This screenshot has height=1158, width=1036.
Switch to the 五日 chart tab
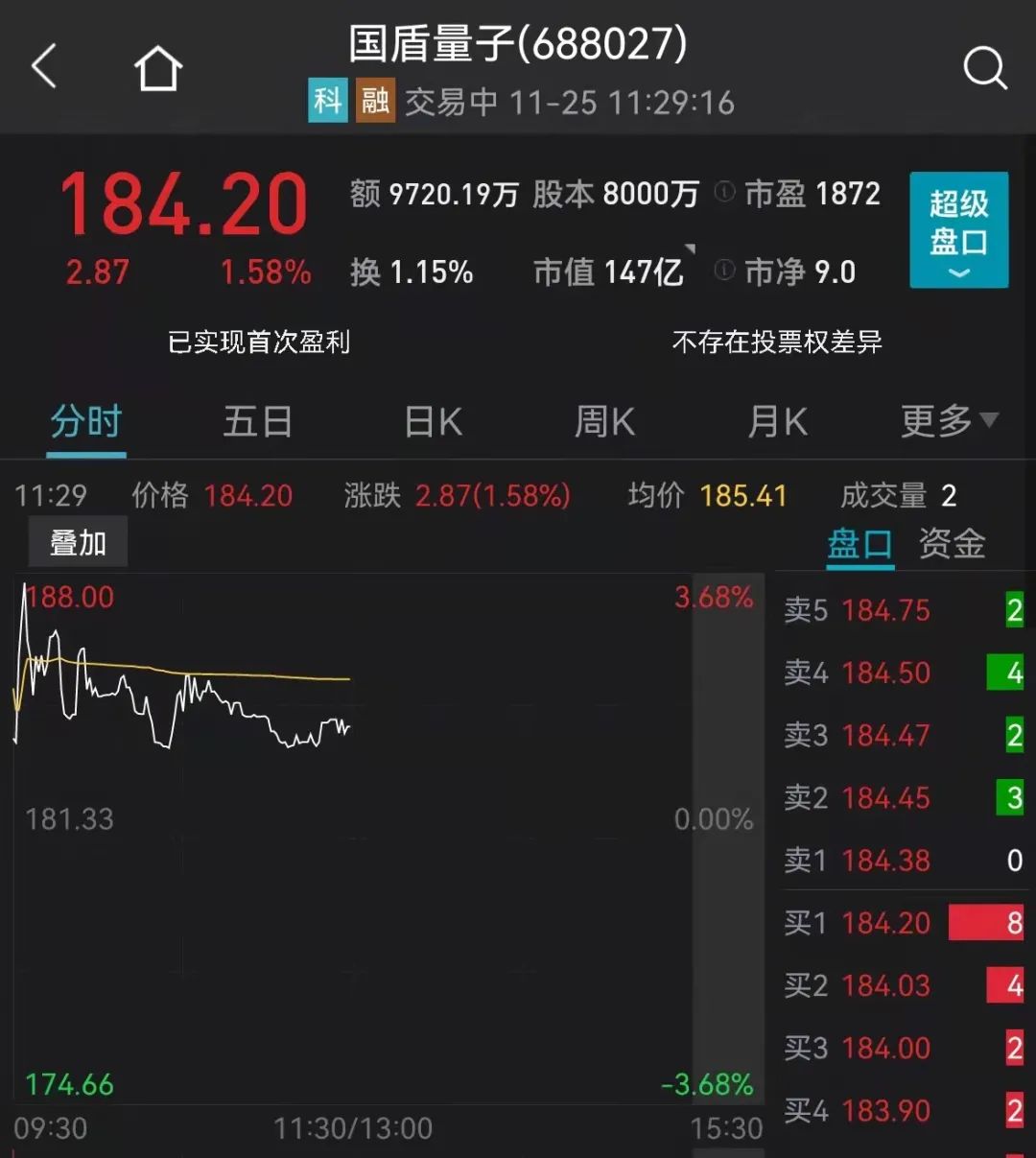[257, 422]
